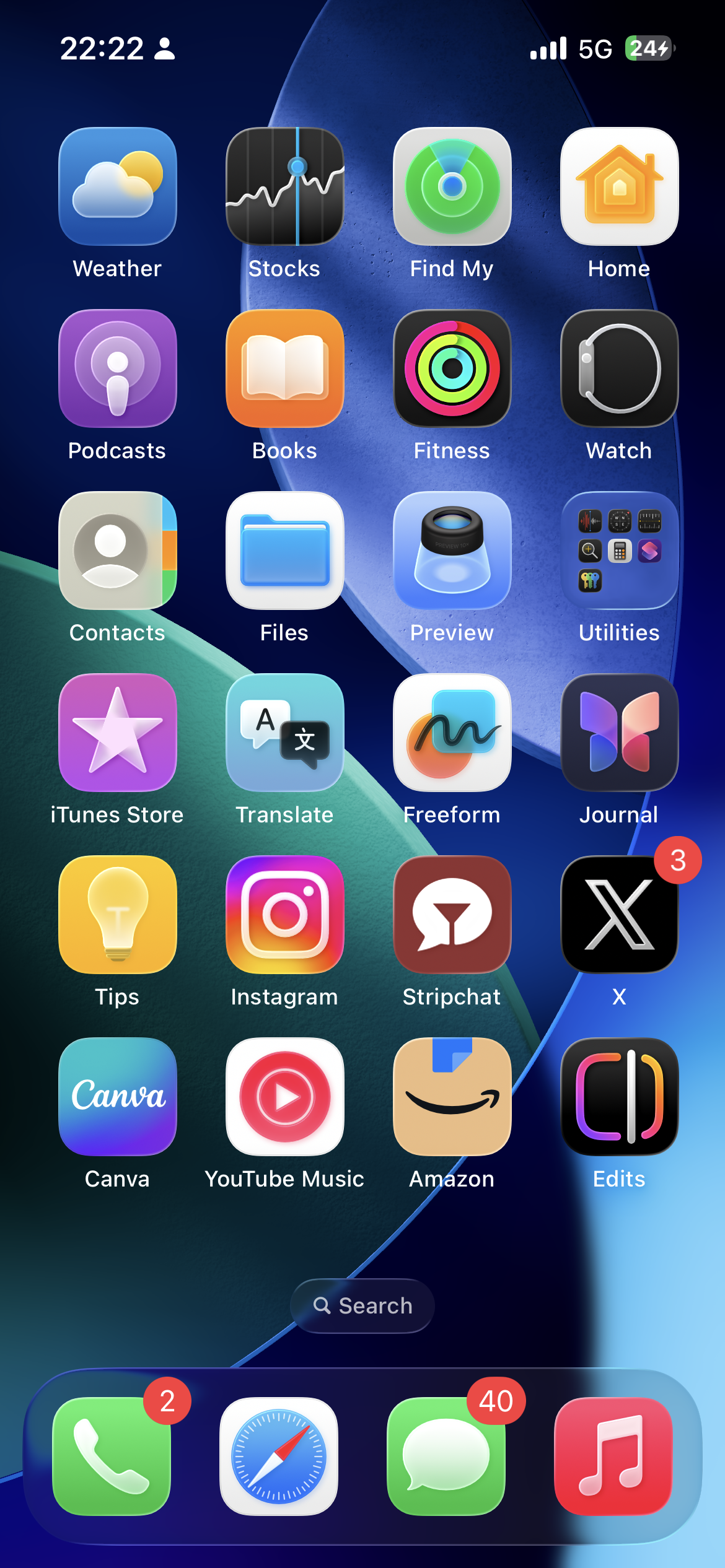Expand the Utilities folder
Screen dimensions: 725x1568
click(x=620, y=551)
